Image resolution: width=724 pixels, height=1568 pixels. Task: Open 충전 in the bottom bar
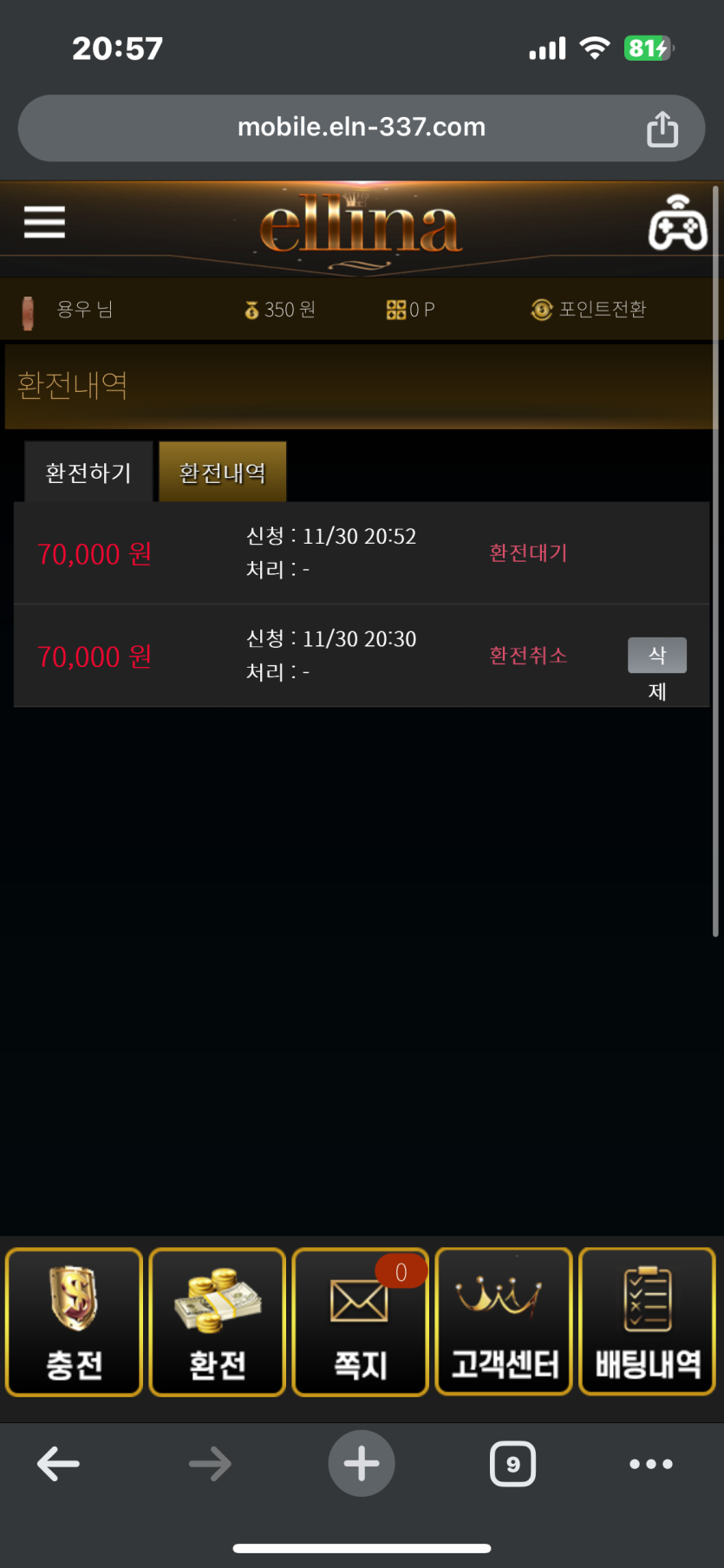tap(75, 1322)
